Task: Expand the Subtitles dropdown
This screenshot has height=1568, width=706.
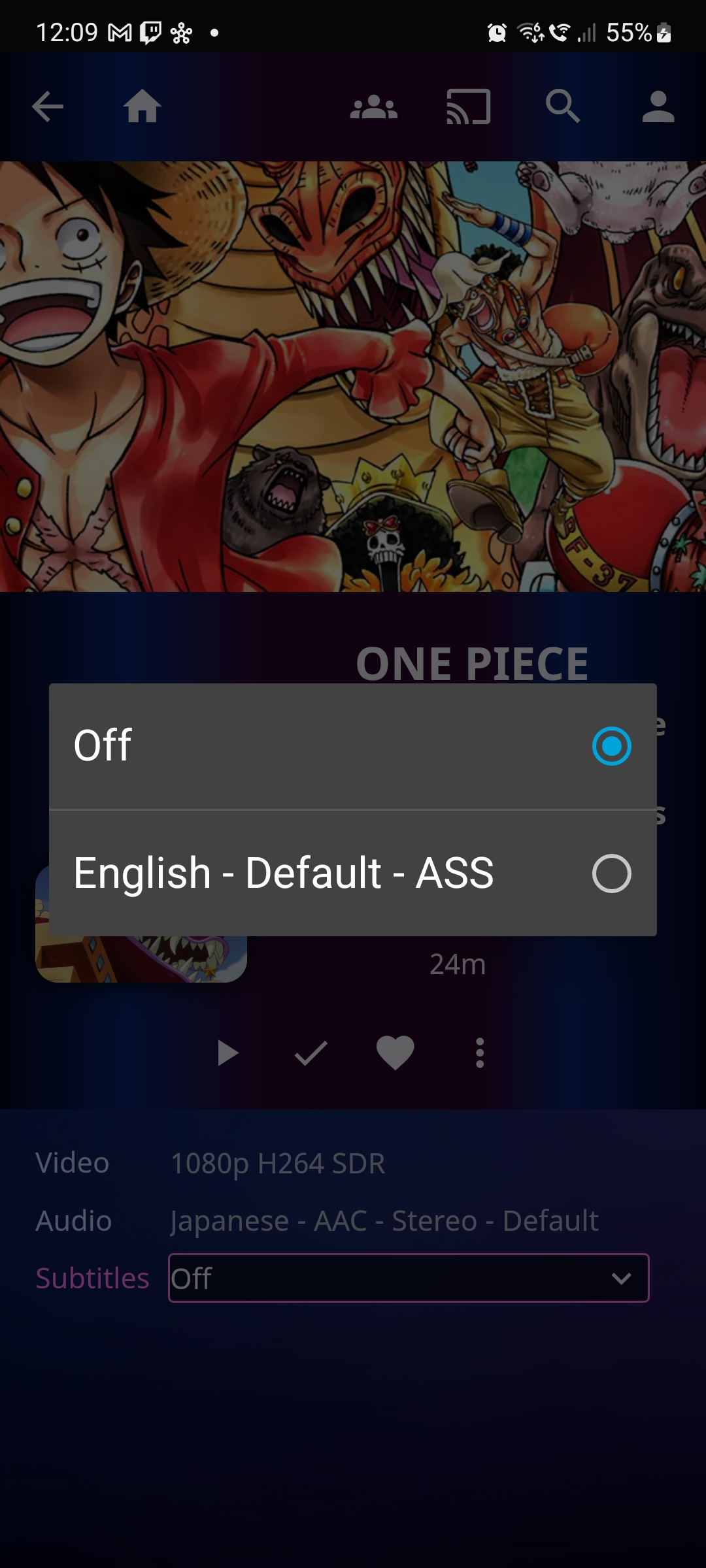Action: pos(409,1278)
